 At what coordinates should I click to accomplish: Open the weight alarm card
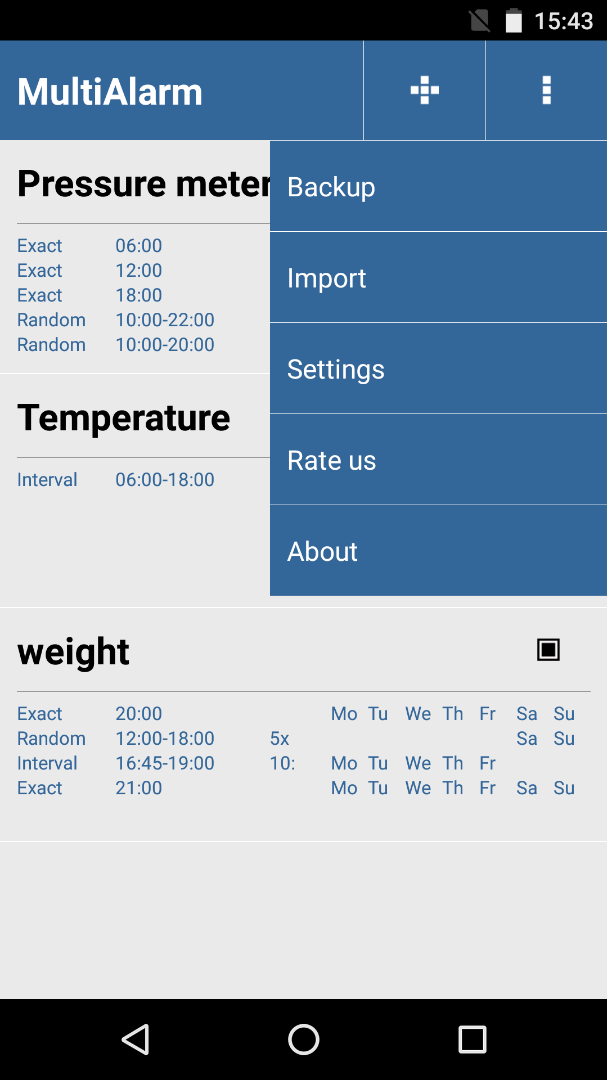click(x=303, y=724)
